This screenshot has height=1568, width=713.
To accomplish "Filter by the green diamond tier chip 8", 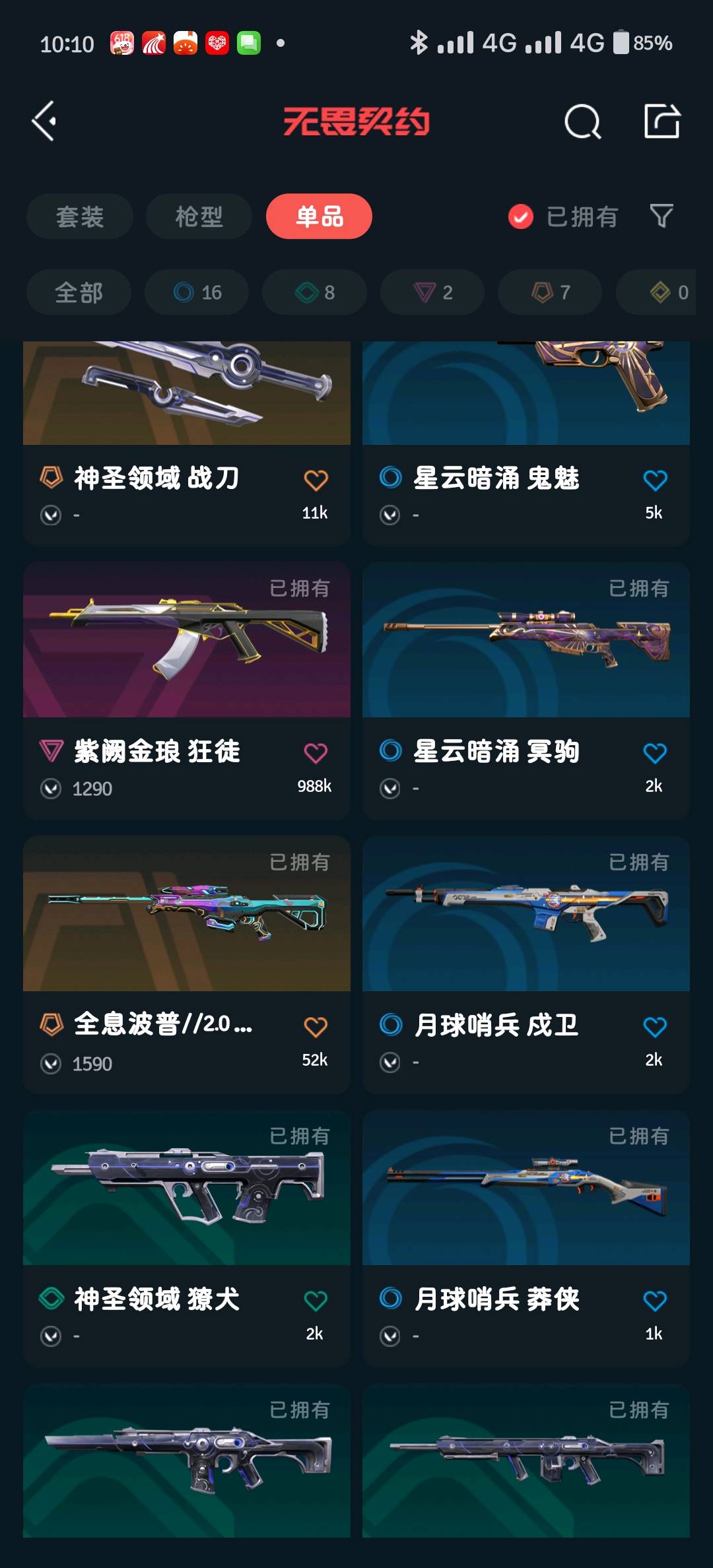I will [314, 292].
